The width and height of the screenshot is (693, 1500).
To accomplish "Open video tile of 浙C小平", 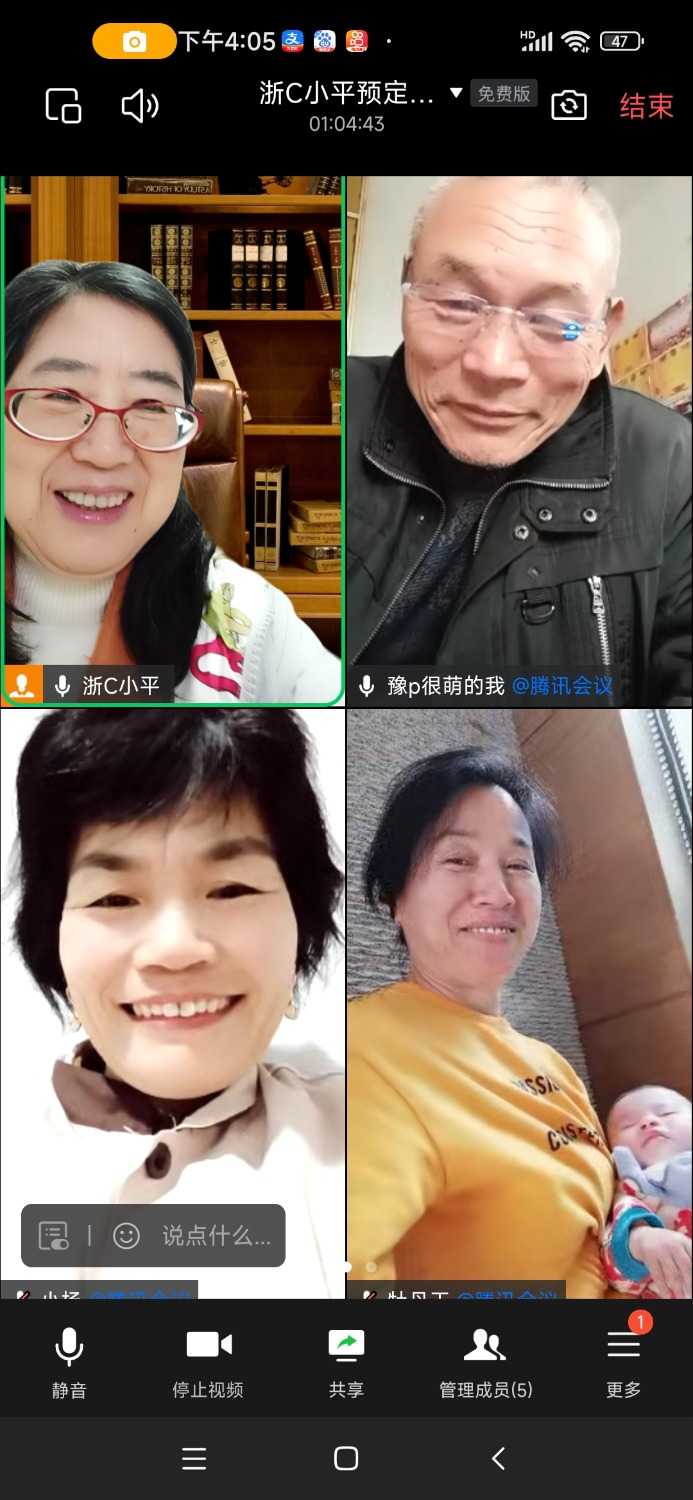I will [172, 440].
